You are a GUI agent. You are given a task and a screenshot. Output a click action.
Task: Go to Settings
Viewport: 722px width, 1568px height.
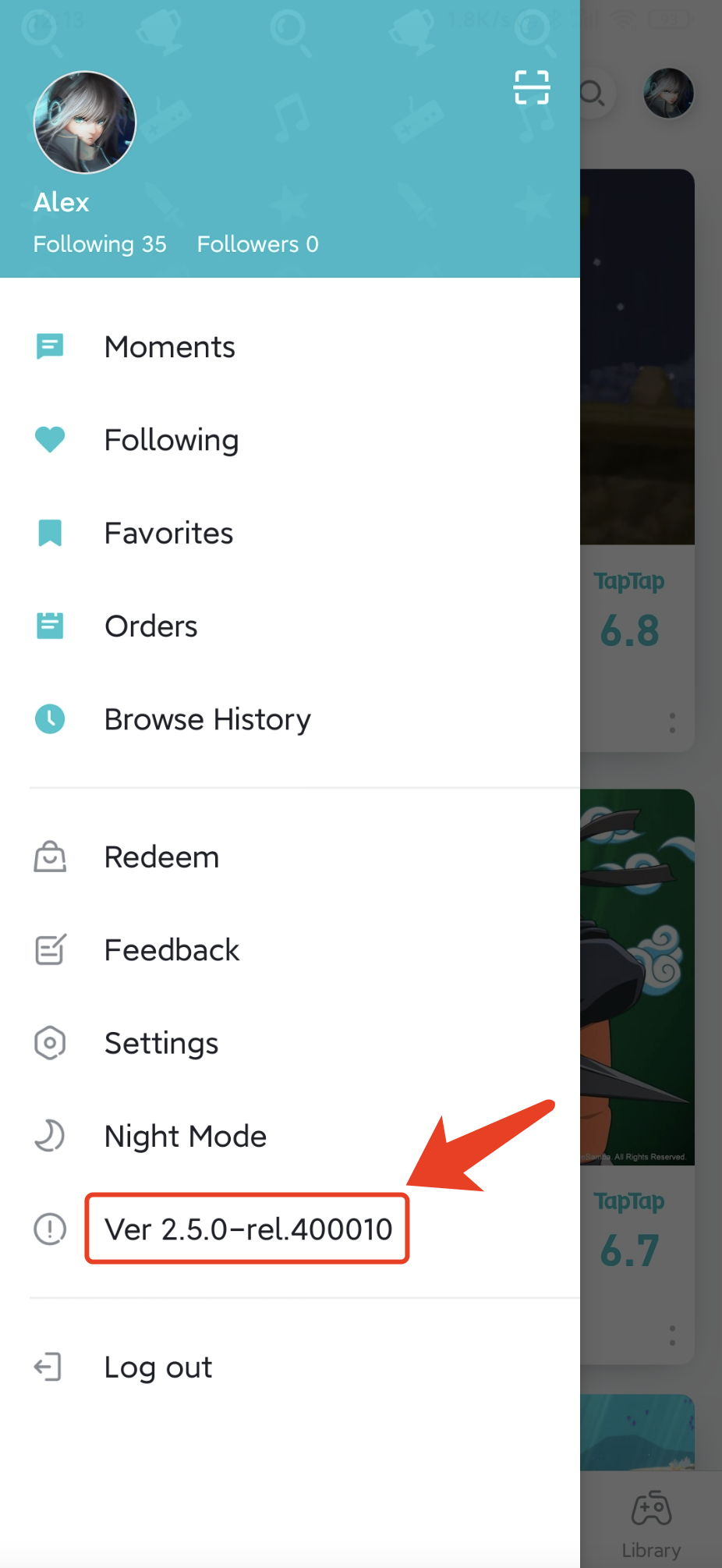click(x=161, y=1043)
